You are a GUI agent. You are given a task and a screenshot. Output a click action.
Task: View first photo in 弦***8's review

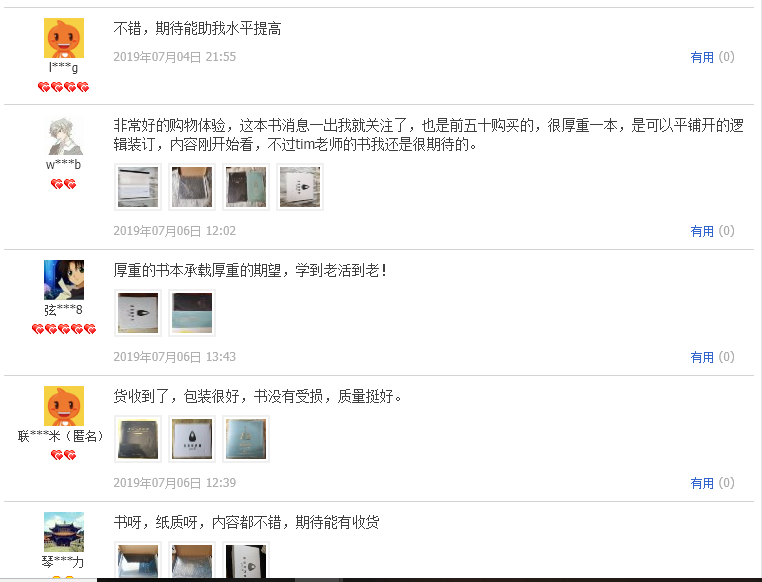(138, 313)
